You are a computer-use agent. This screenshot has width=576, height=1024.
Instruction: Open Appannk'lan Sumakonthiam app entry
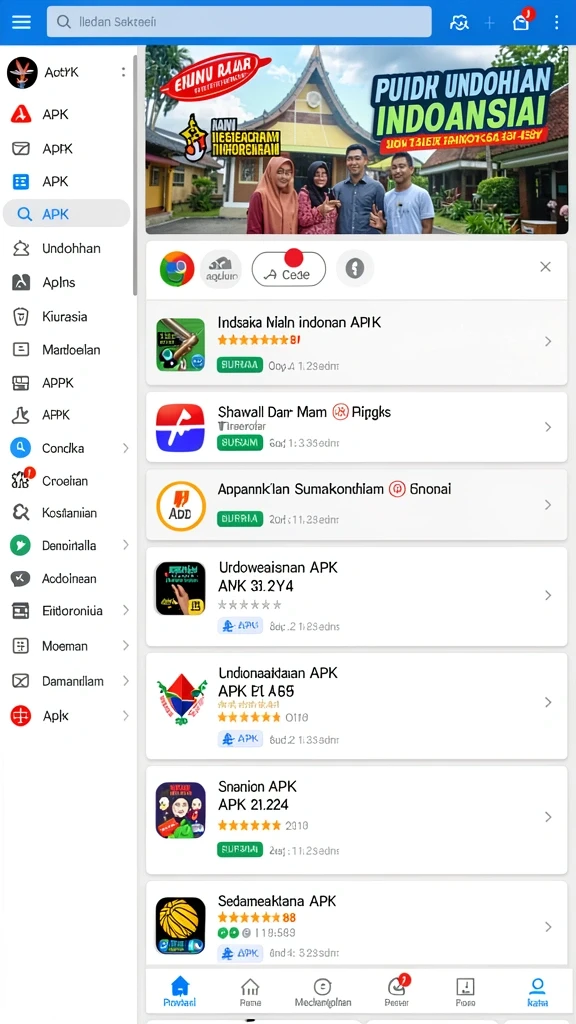tap(357, 505)
